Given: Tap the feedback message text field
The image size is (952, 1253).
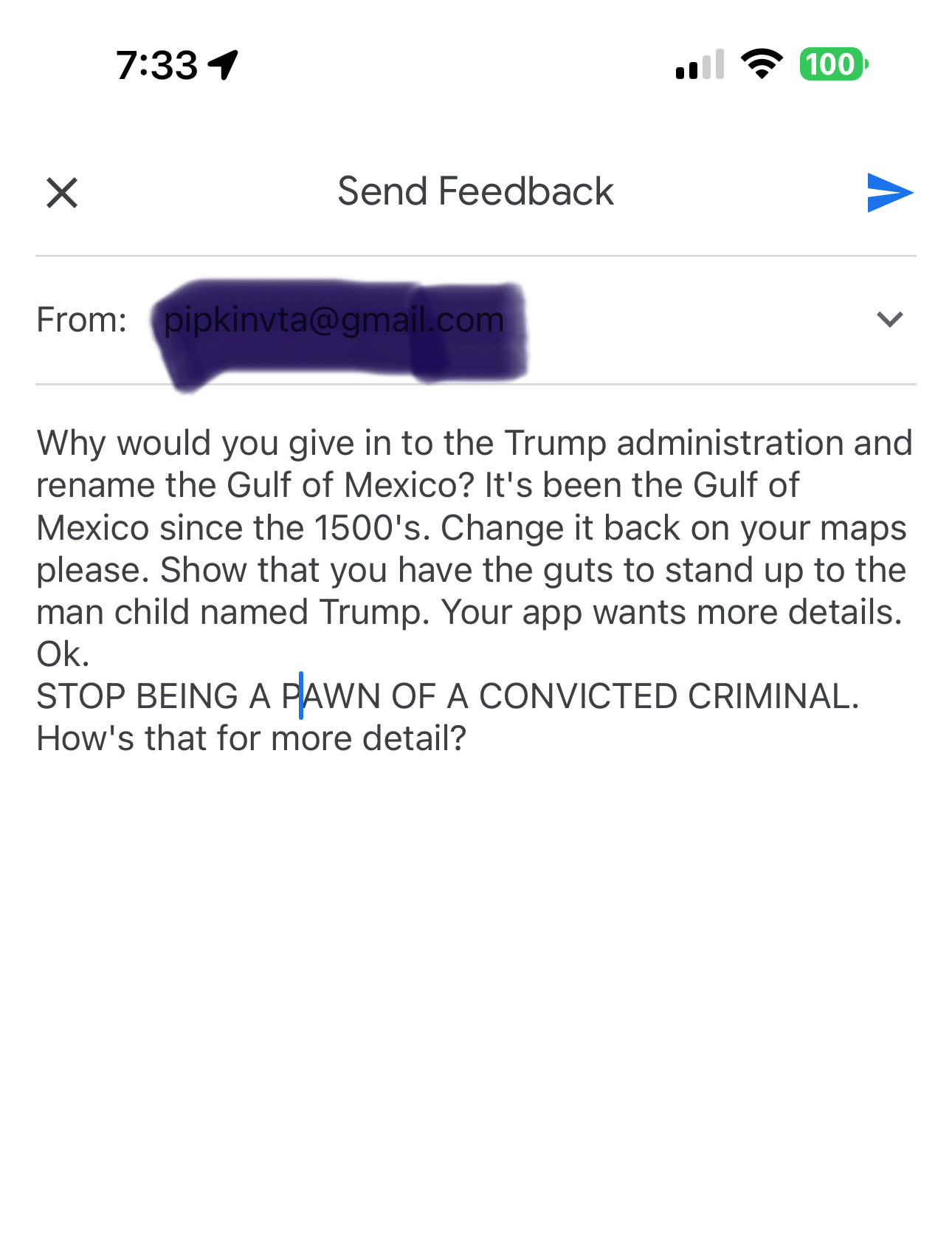Looking at the screenshot, I should (472, 591).
